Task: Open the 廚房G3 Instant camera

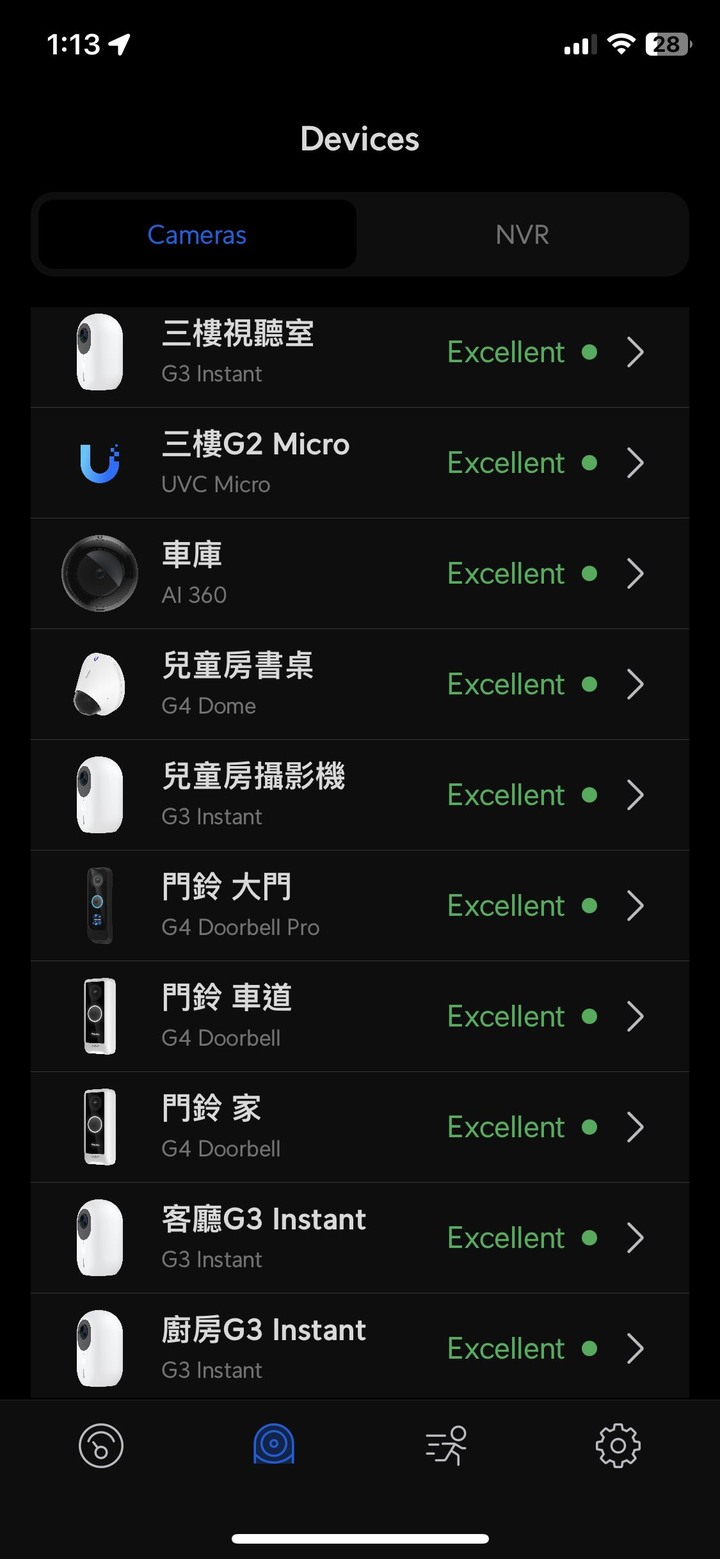Action: (x=360, y=1347)
